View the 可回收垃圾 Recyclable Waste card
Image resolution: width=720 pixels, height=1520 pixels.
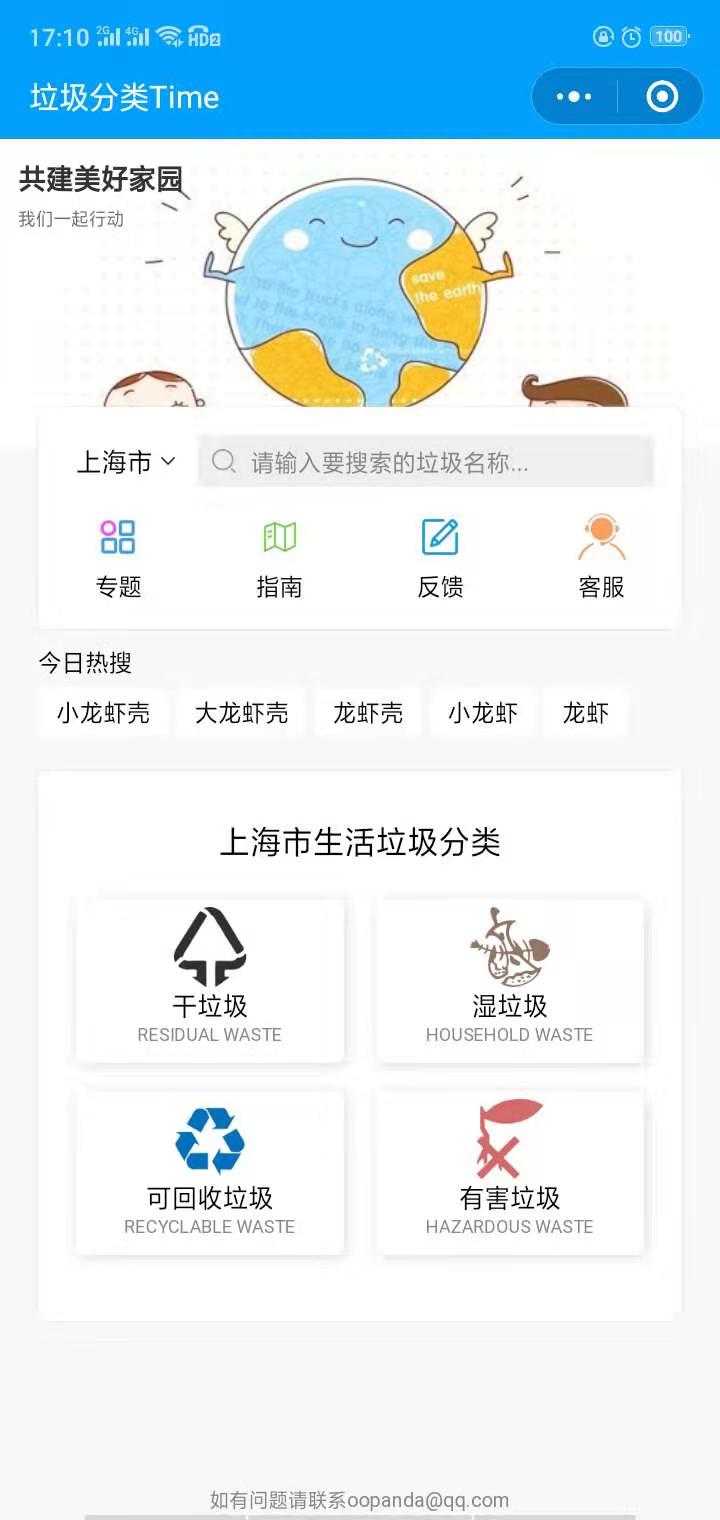pos(210,1172)
